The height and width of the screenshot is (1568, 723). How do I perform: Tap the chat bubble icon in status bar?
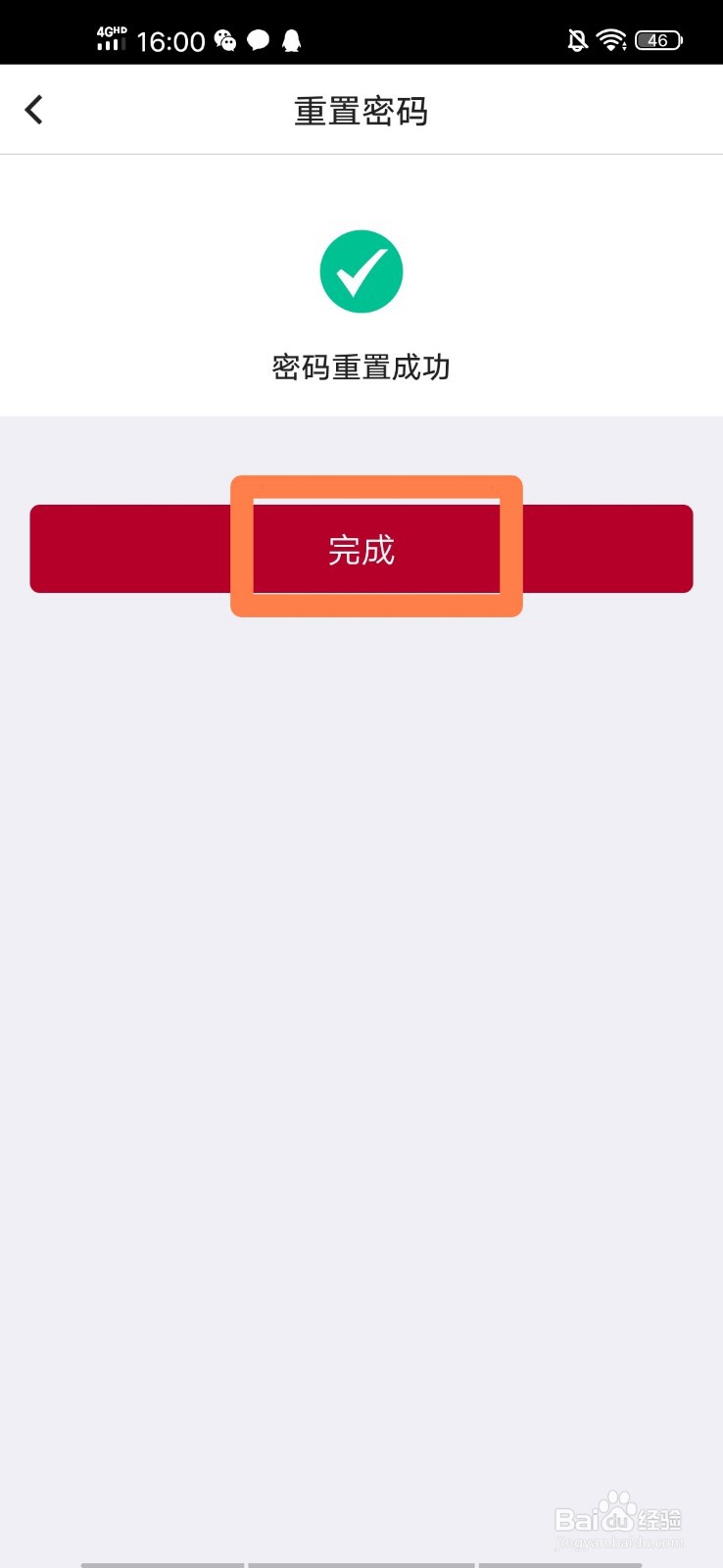259,40
